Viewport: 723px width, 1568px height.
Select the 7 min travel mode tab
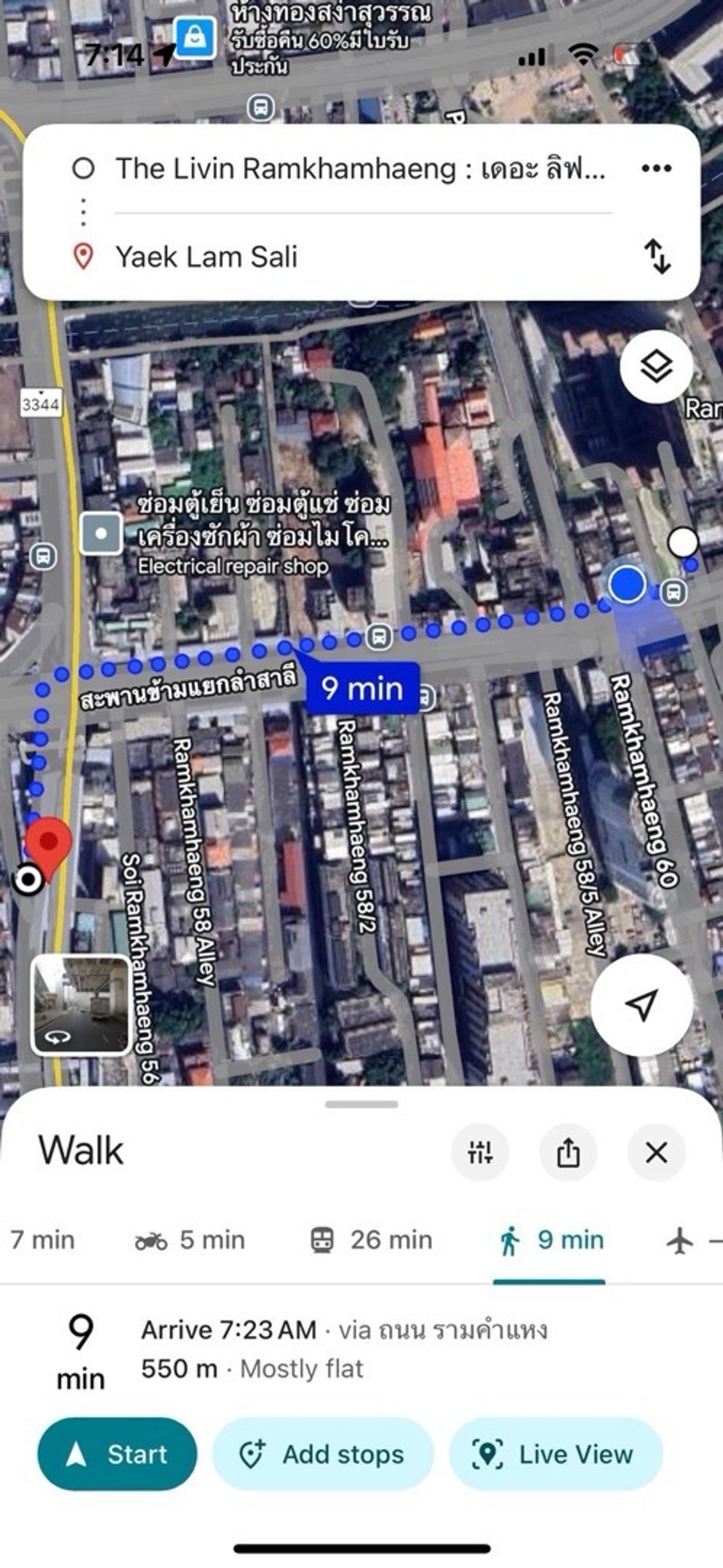(40, 1240)
